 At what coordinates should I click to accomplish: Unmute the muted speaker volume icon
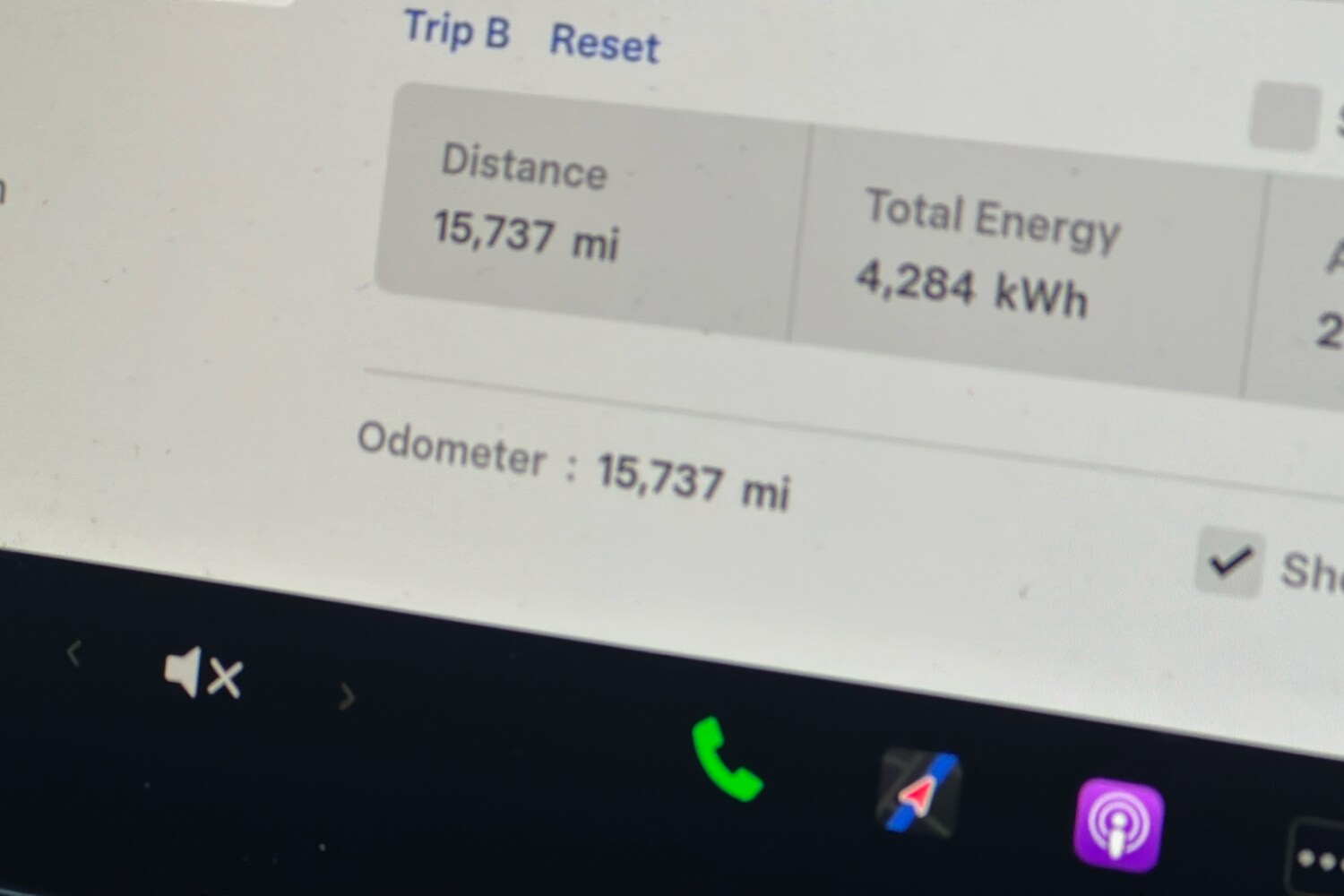pyautogui.click(x=202, y=674)
